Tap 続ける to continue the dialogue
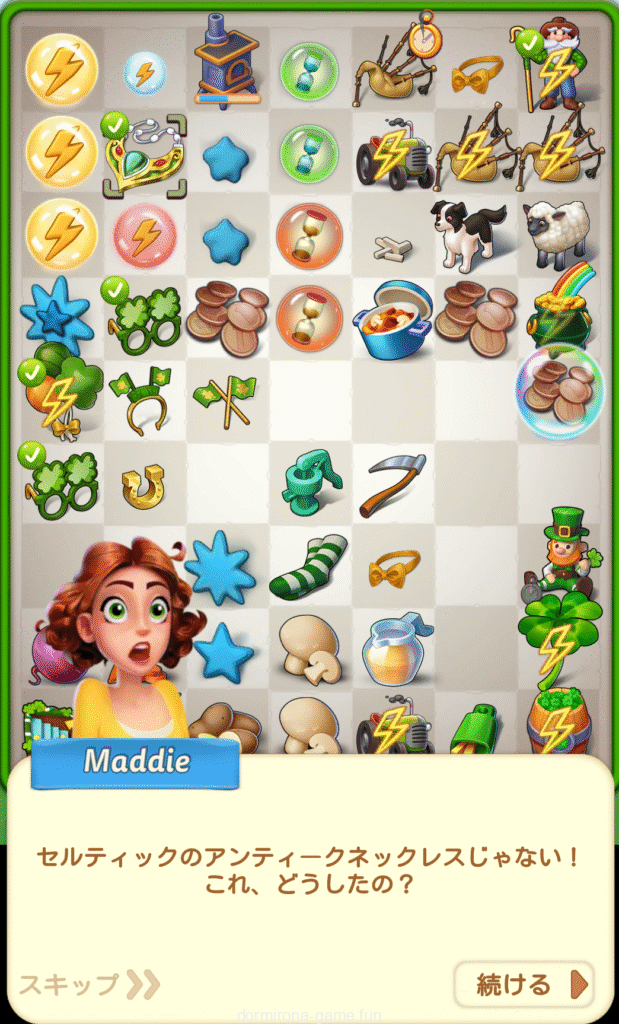This screenshot has width=619, height=1024. [524, 985]
